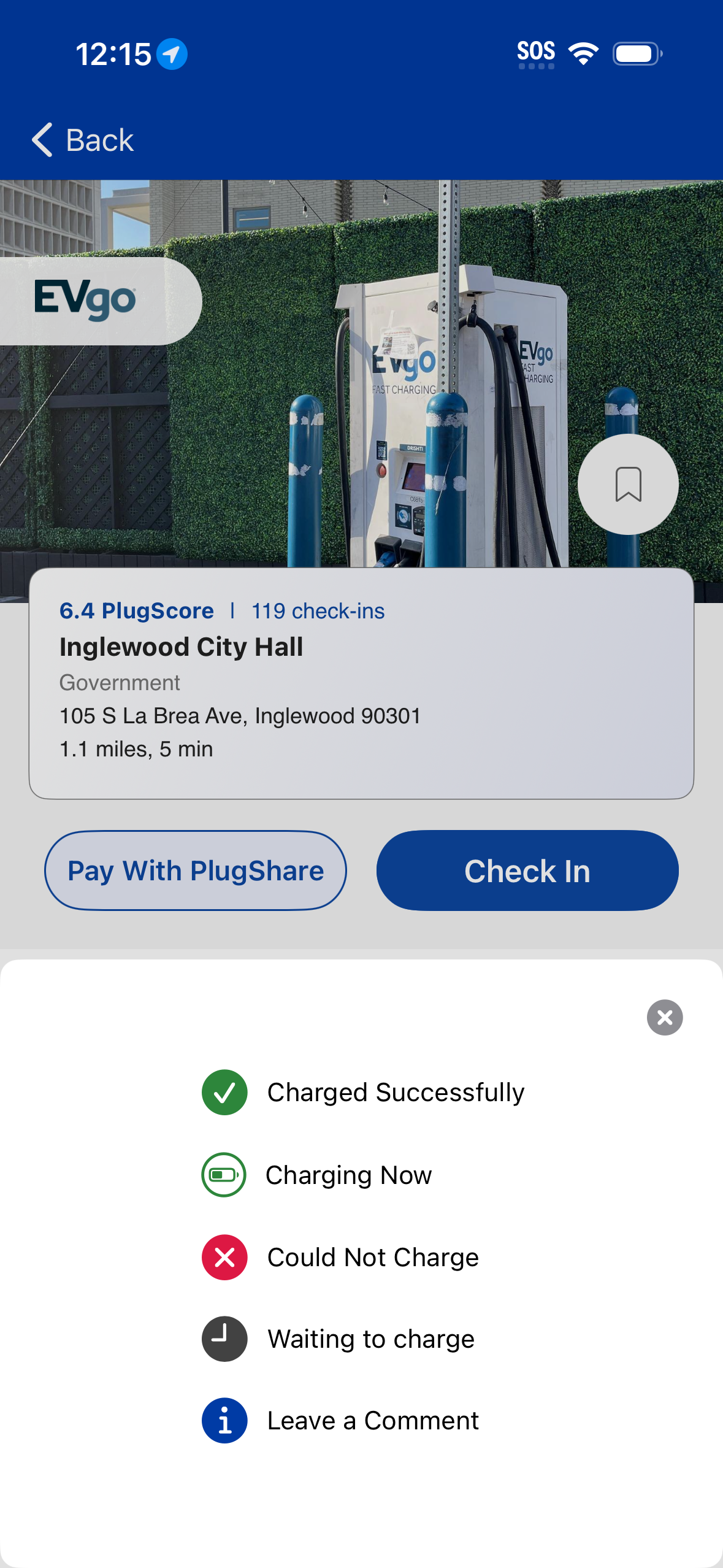
Task: Select Waiting to charge option
Action: (339, 1339)
